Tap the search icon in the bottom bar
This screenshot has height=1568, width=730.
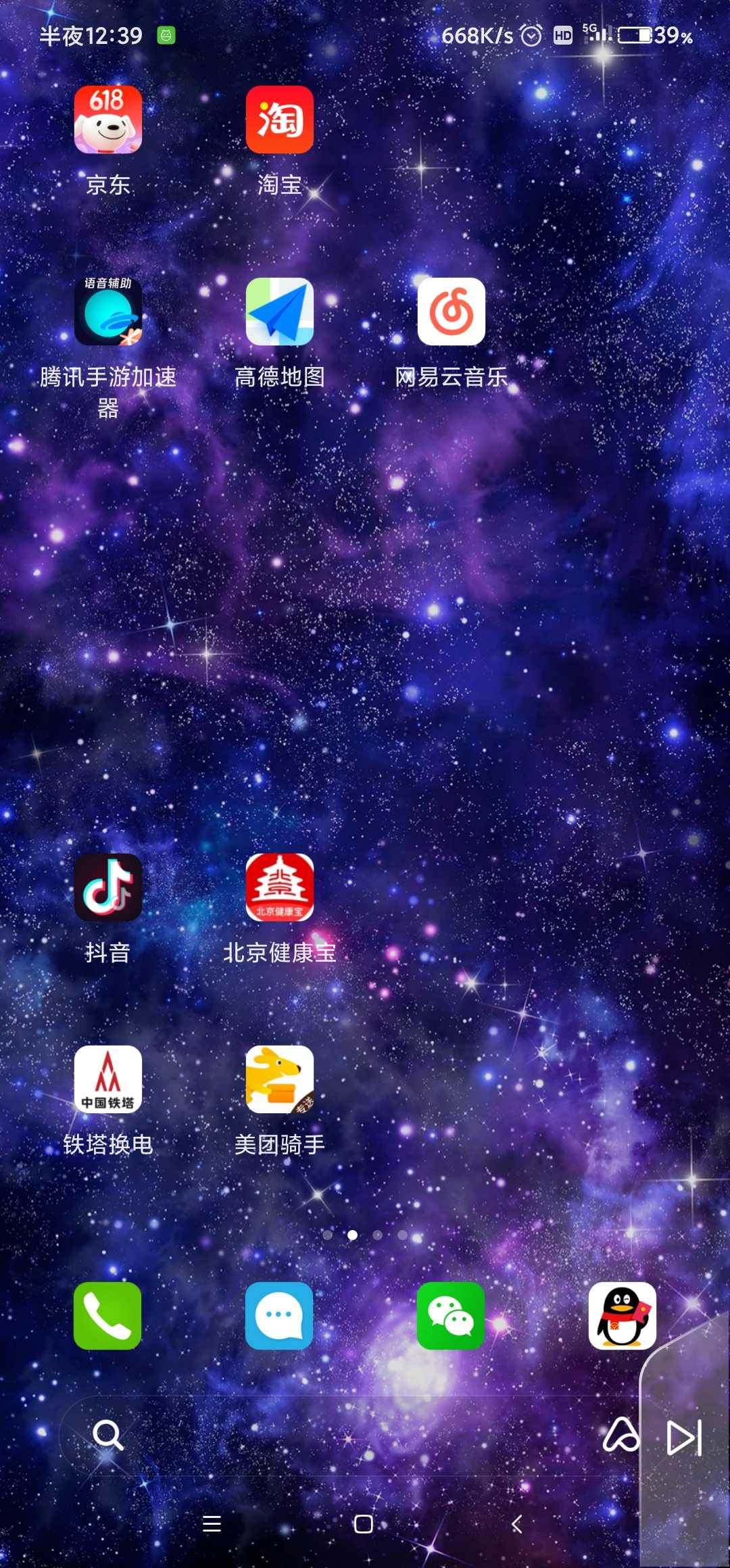pyautogui.click(x=108, y=1435)
